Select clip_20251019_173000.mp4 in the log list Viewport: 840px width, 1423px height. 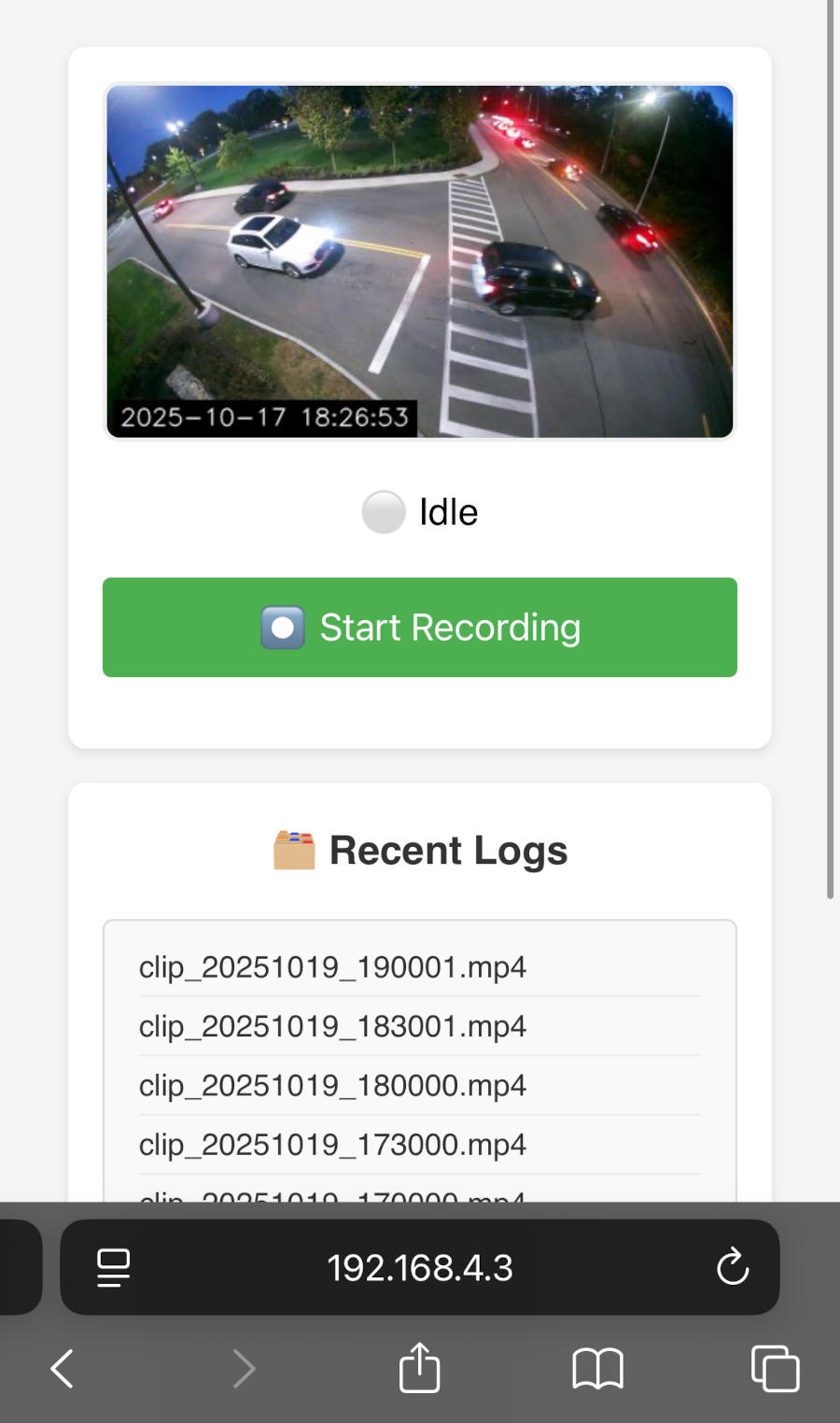coord(332,1145)
